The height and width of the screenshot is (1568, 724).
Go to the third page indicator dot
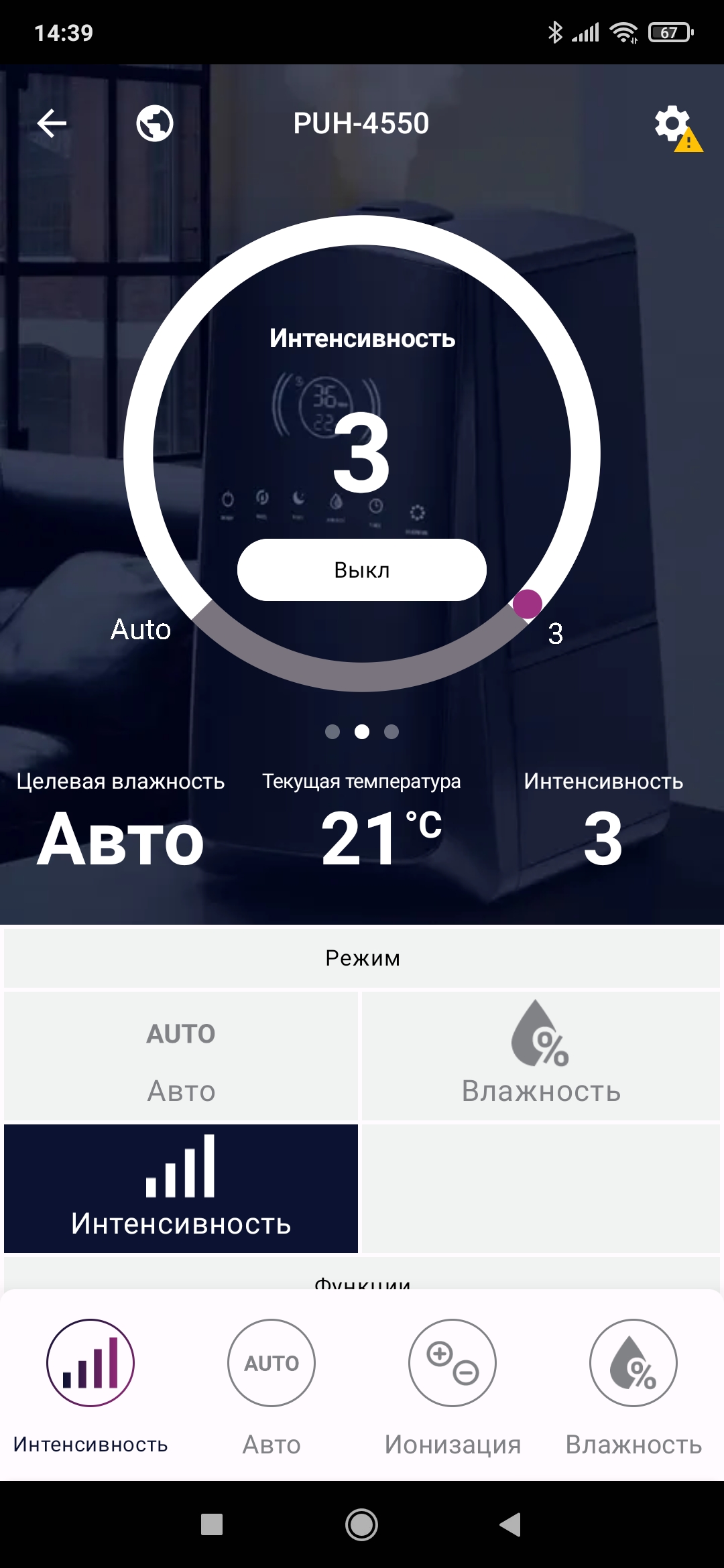pyautogui.click(x=391, y=732)
